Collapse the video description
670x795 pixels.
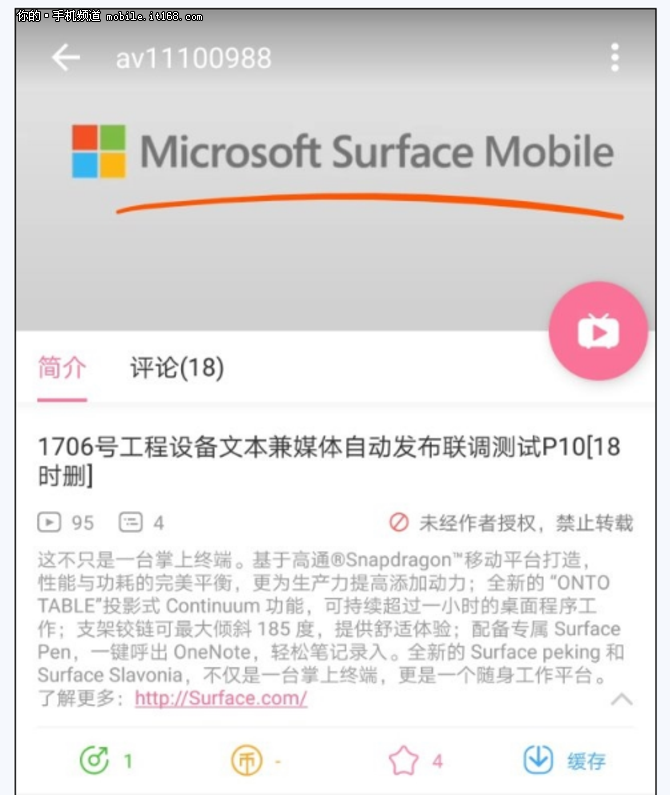click(621, 699)
